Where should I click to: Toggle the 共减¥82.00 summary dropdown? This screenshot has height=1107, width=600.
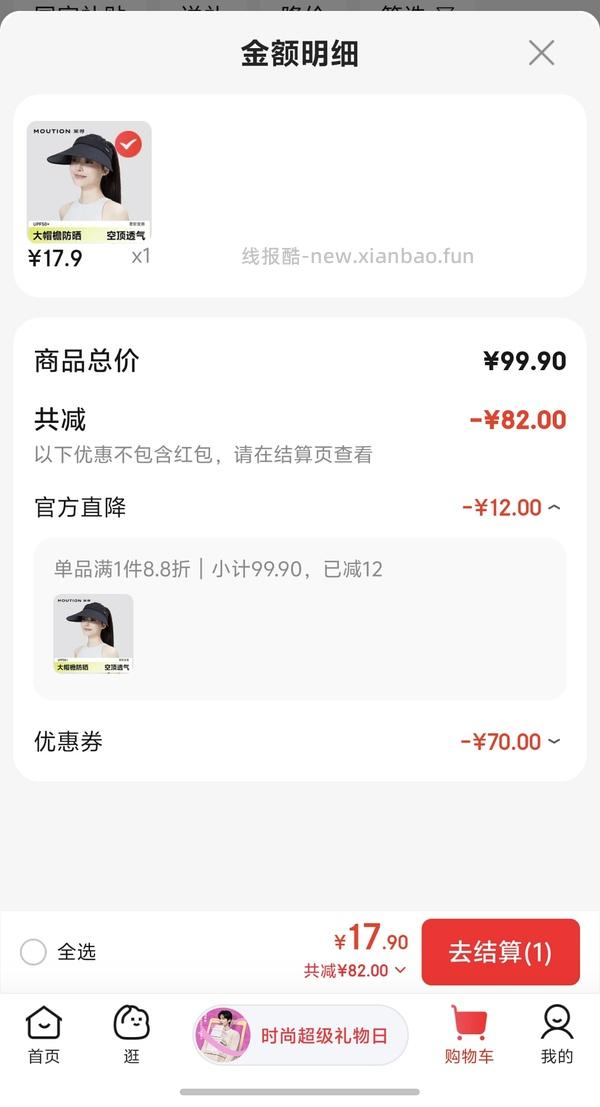coord(356,970)
